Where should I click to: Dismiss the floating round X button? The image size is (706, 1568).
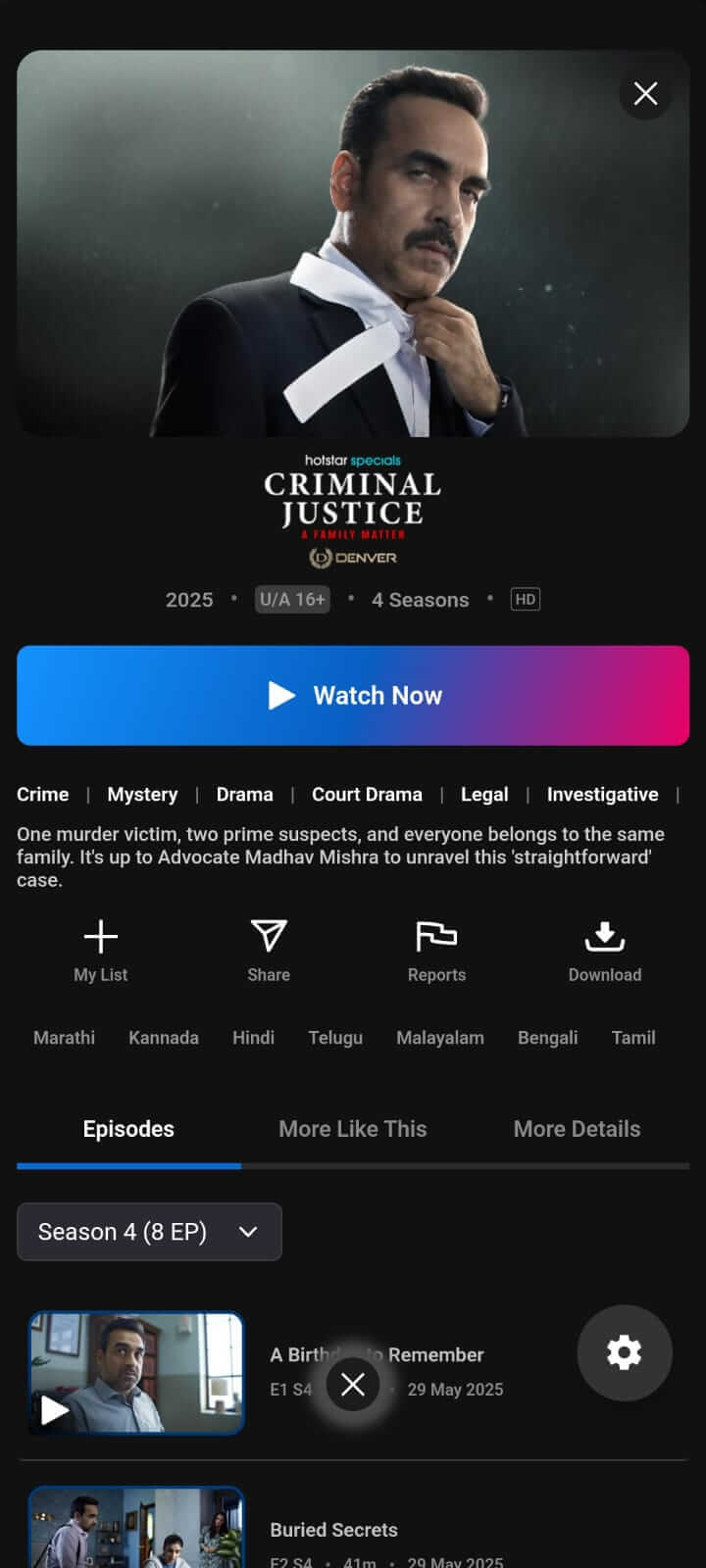(x=353, y=1384)
